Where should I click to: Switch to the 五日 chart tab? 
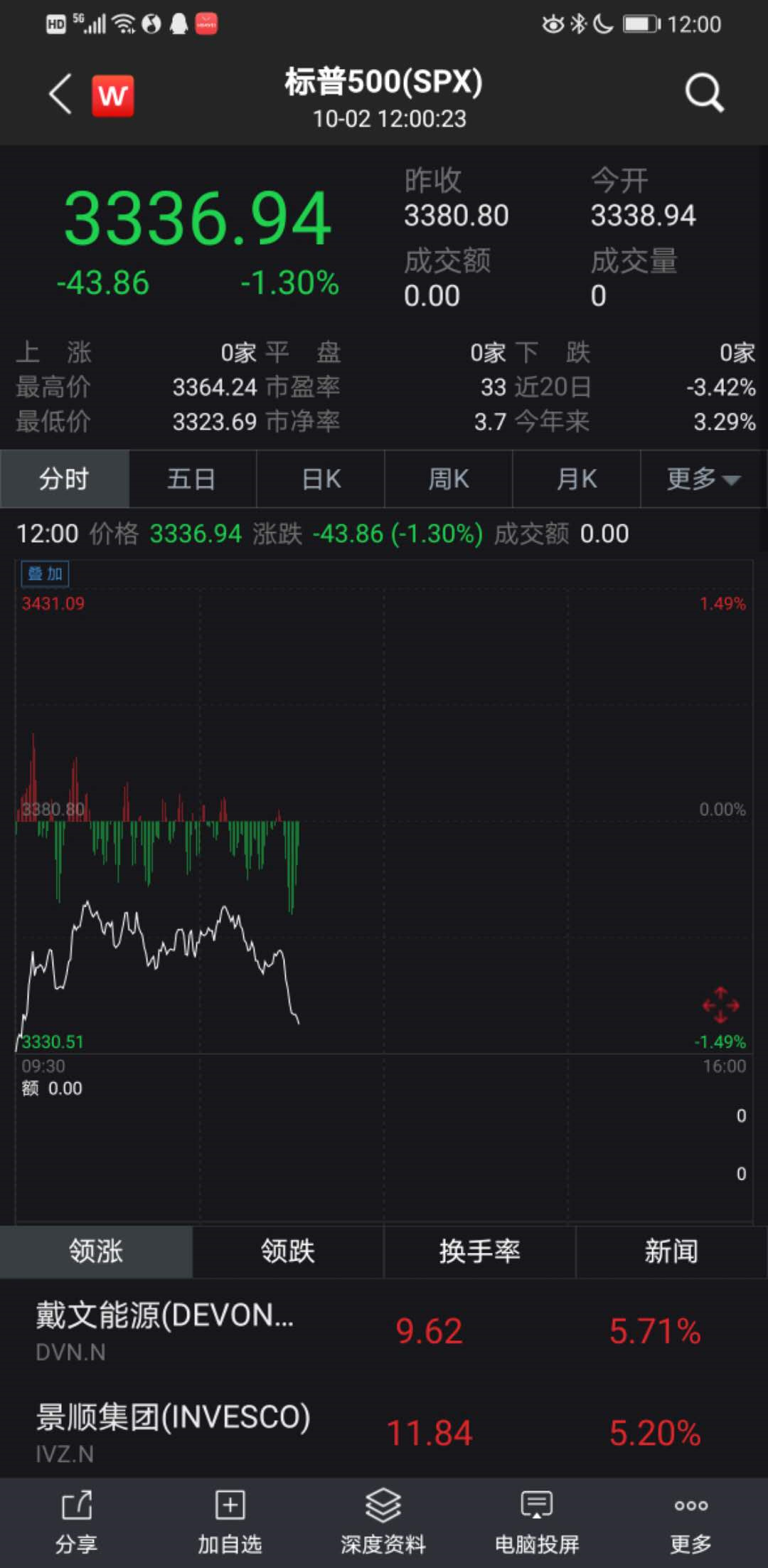tap(191, 479)
